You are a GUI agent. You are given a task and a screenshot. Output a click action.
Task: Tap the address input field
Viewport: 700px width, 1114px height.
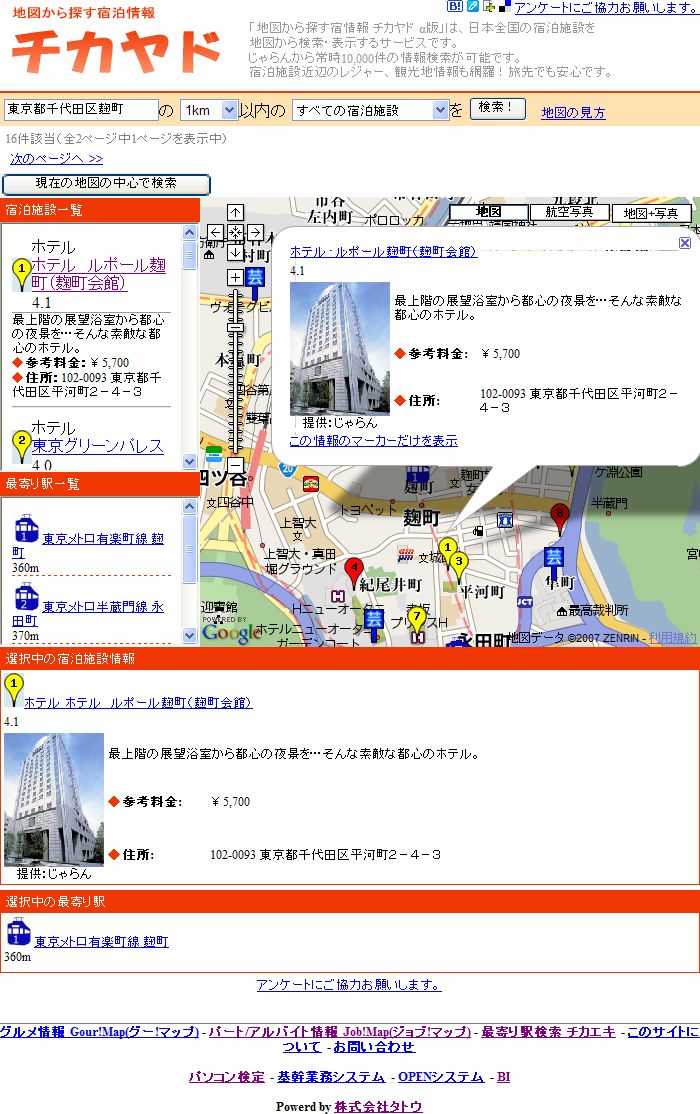pos(81,110)
